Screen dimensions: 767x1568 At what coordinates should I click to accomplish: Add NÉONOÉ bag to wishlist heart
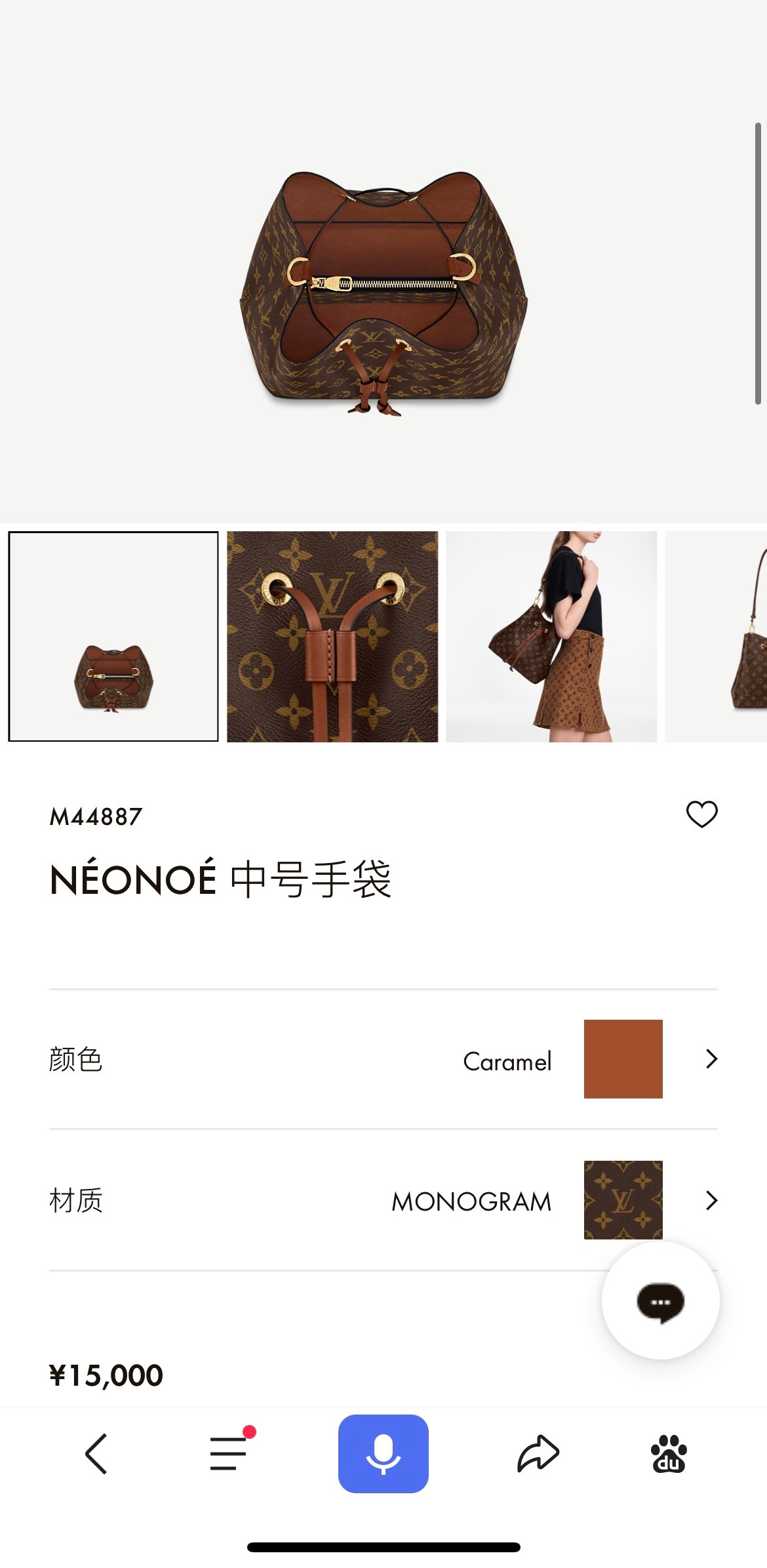point(701,814)
